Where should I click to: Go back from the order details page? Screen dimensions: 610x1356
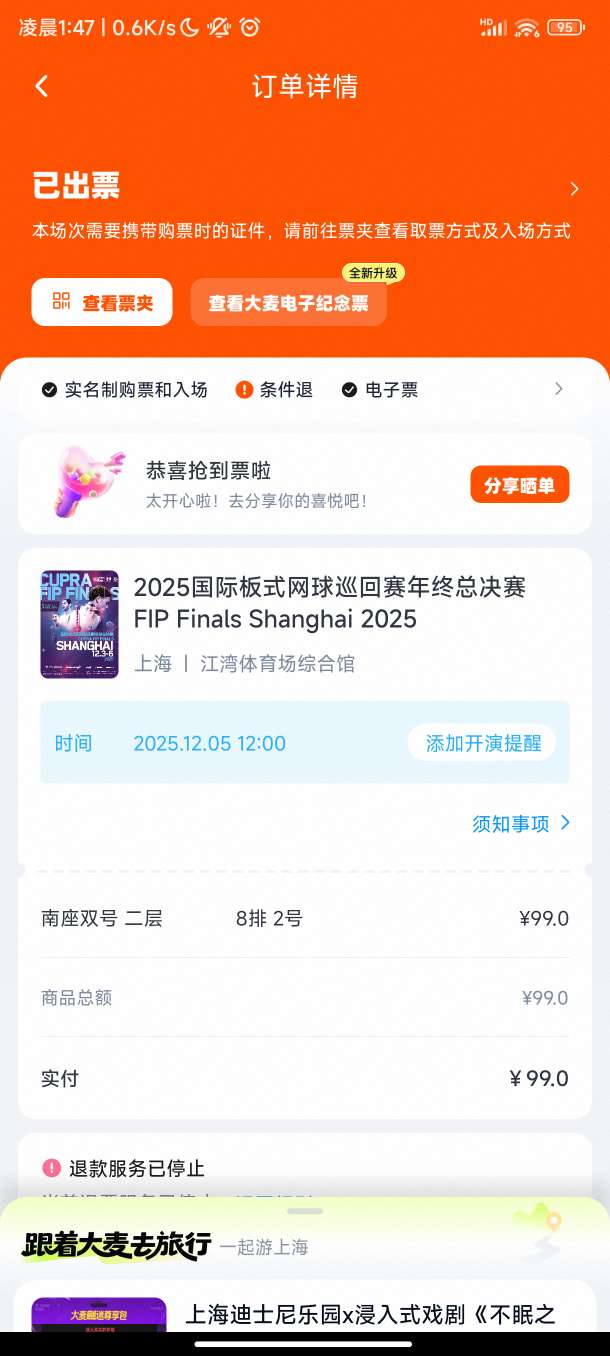(41, 87)
